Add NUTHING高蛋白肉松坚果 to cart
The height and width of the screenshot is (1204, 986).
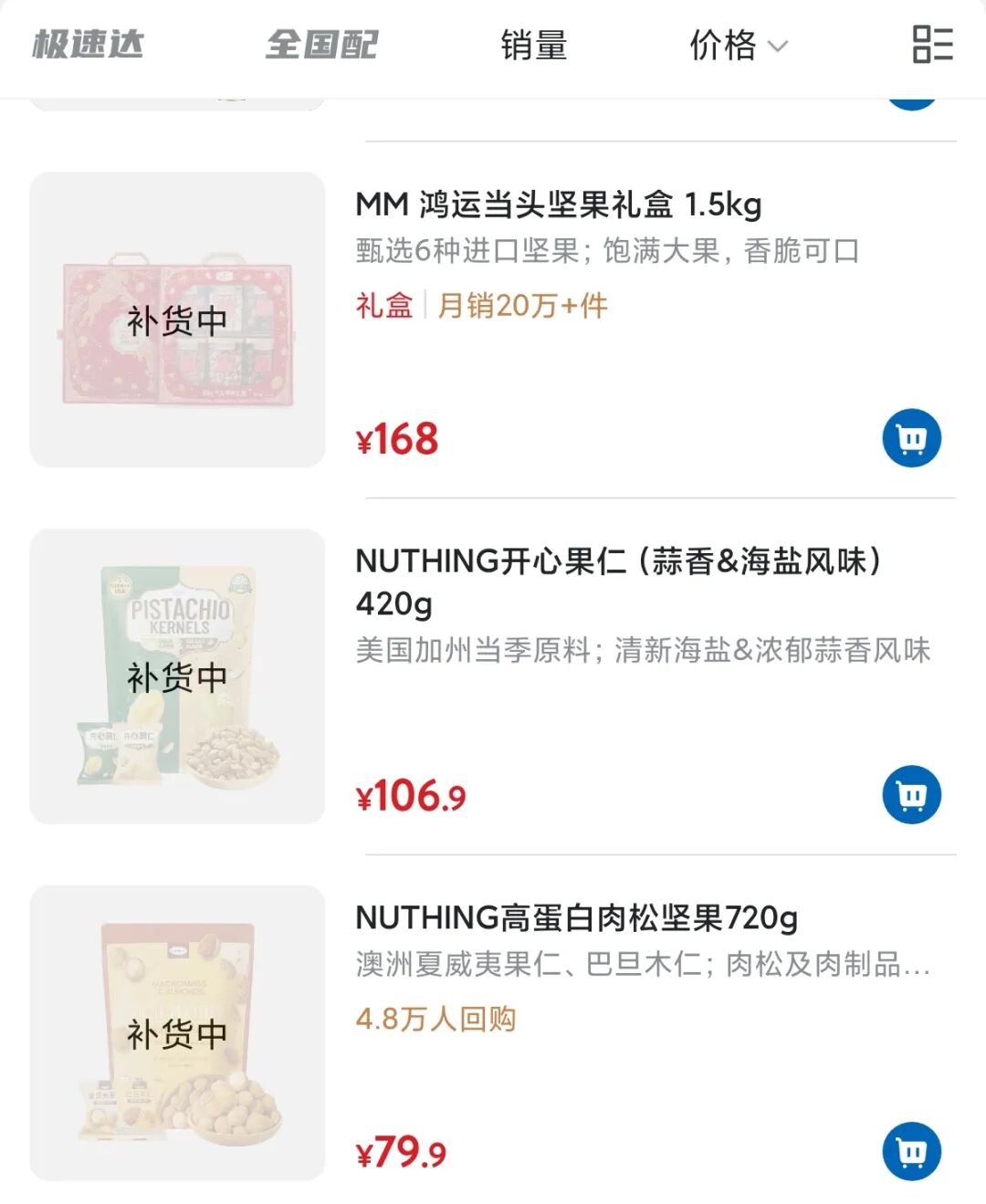911,1151
